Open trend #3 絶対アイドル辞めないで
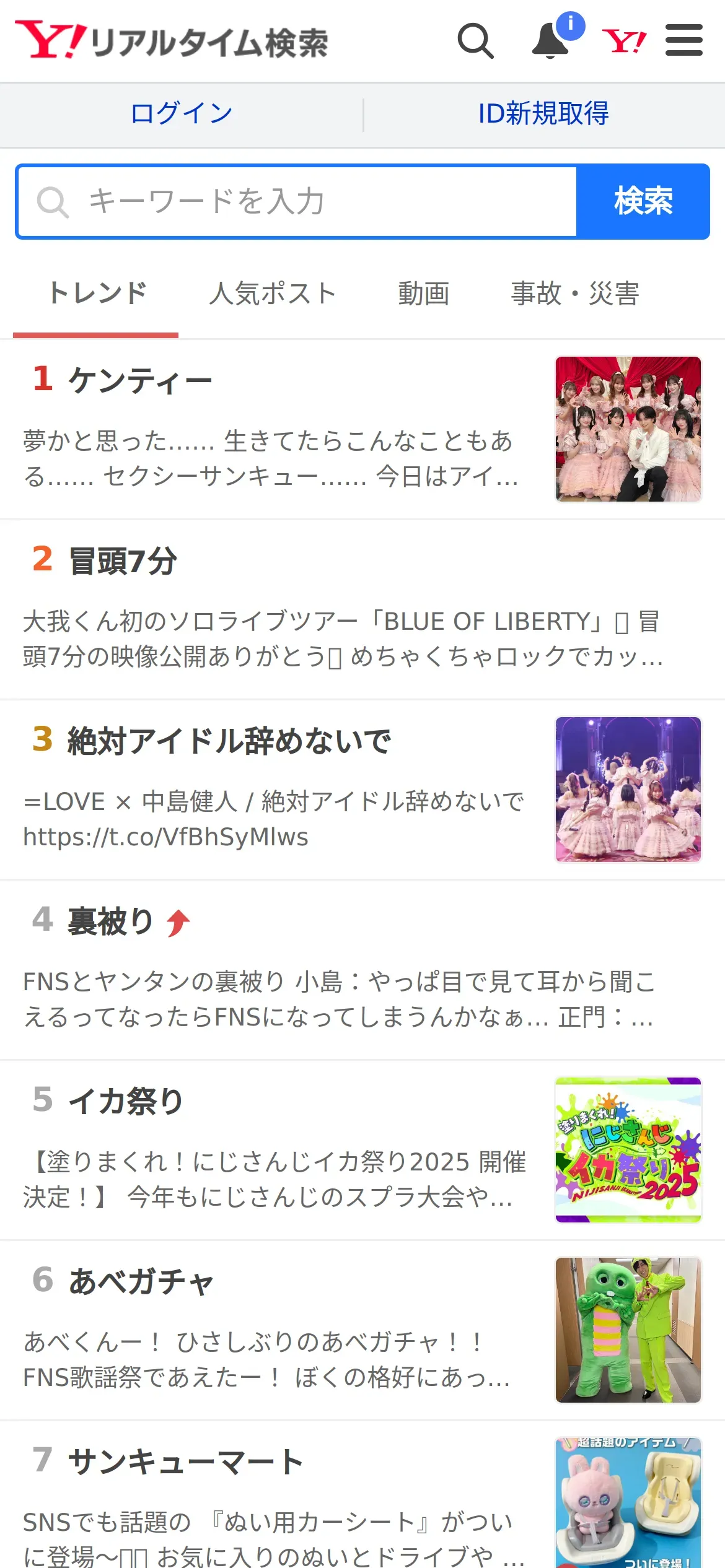 click(228, 741)
